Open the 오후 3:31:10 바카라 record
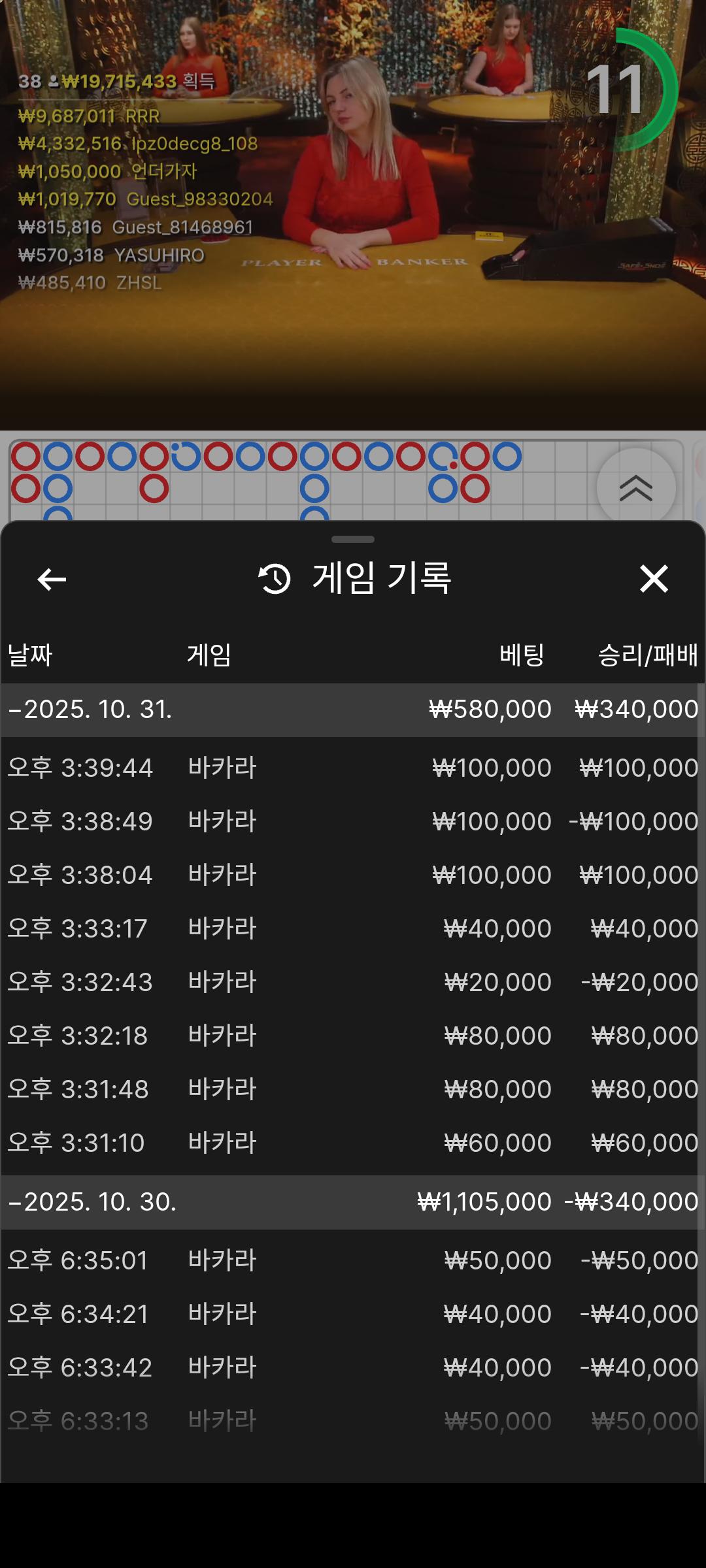Image resolution: width=706 pixels, height=1568 pixels. tap(353, 1143)
